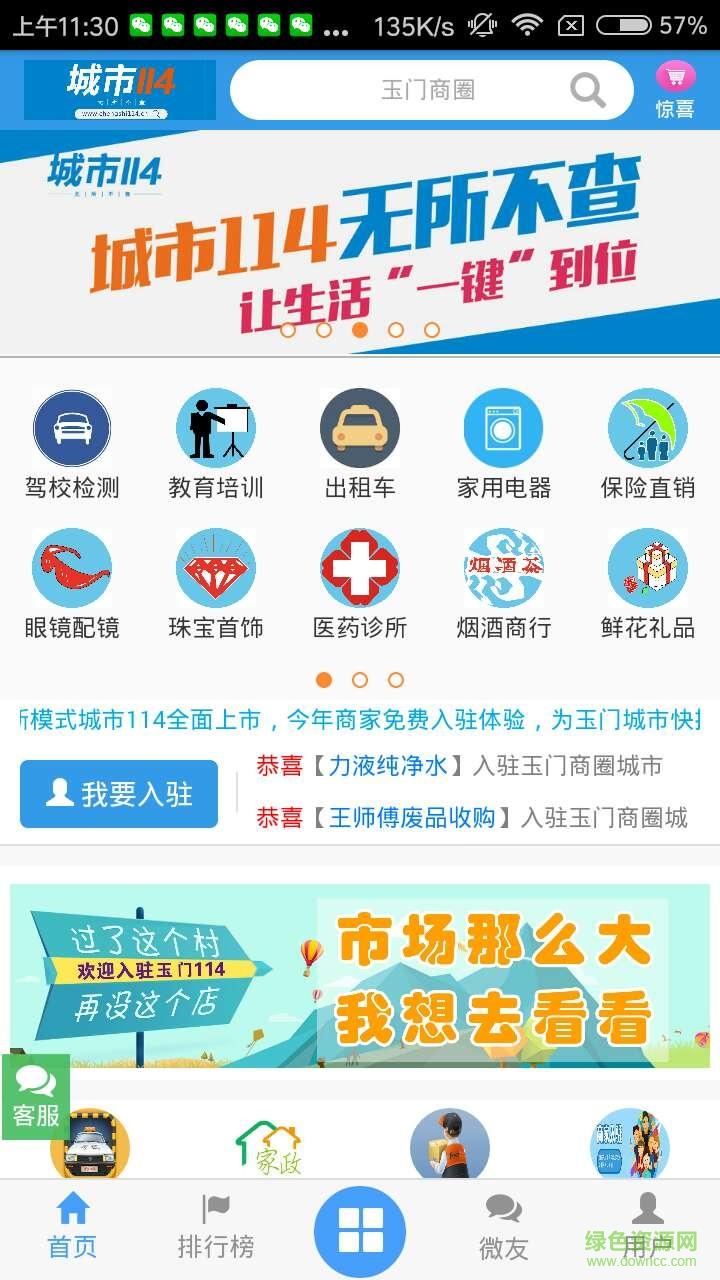Tap the 我要入驻 button
720x1280 pixels.
tap(119, 794)
